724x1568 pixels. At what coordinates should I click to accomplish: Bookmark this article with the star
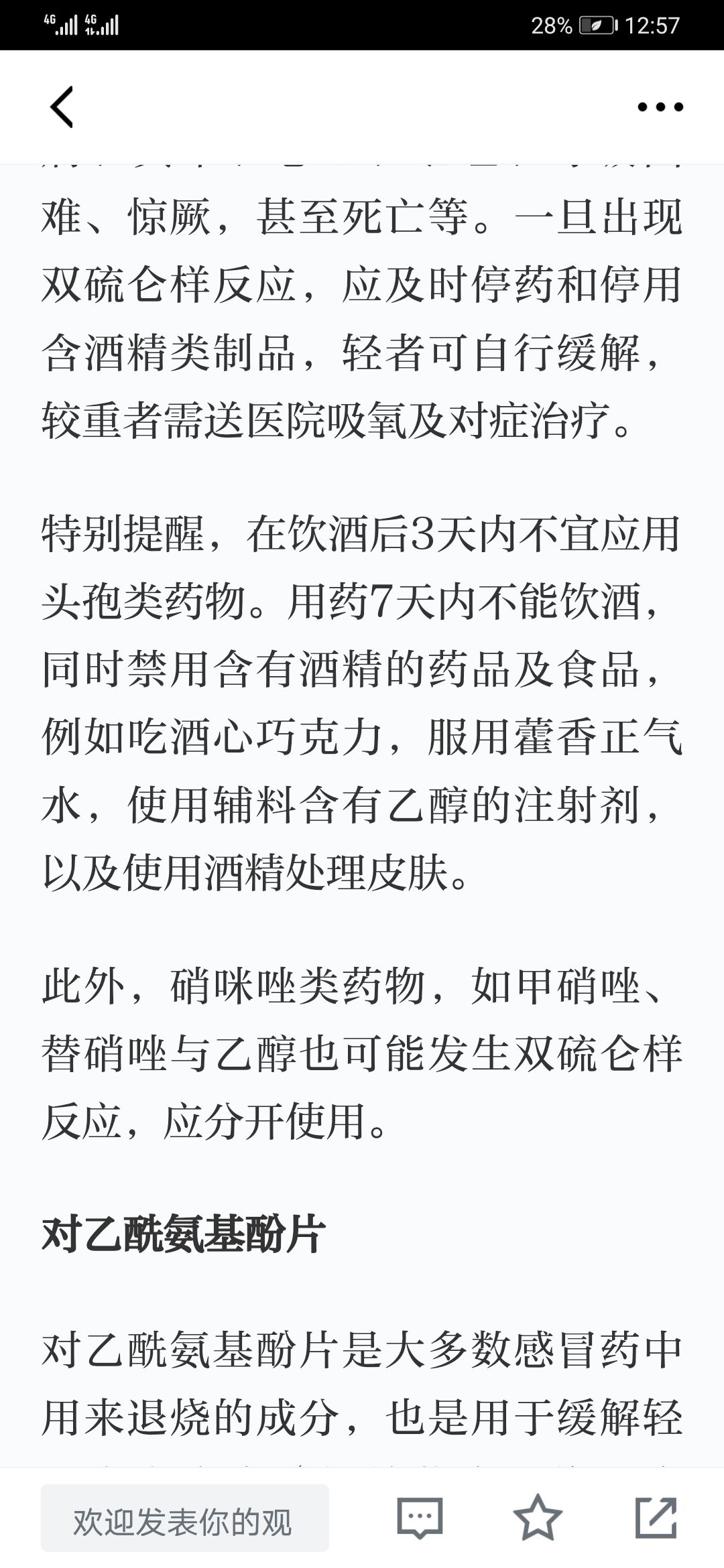point(538,1518)
